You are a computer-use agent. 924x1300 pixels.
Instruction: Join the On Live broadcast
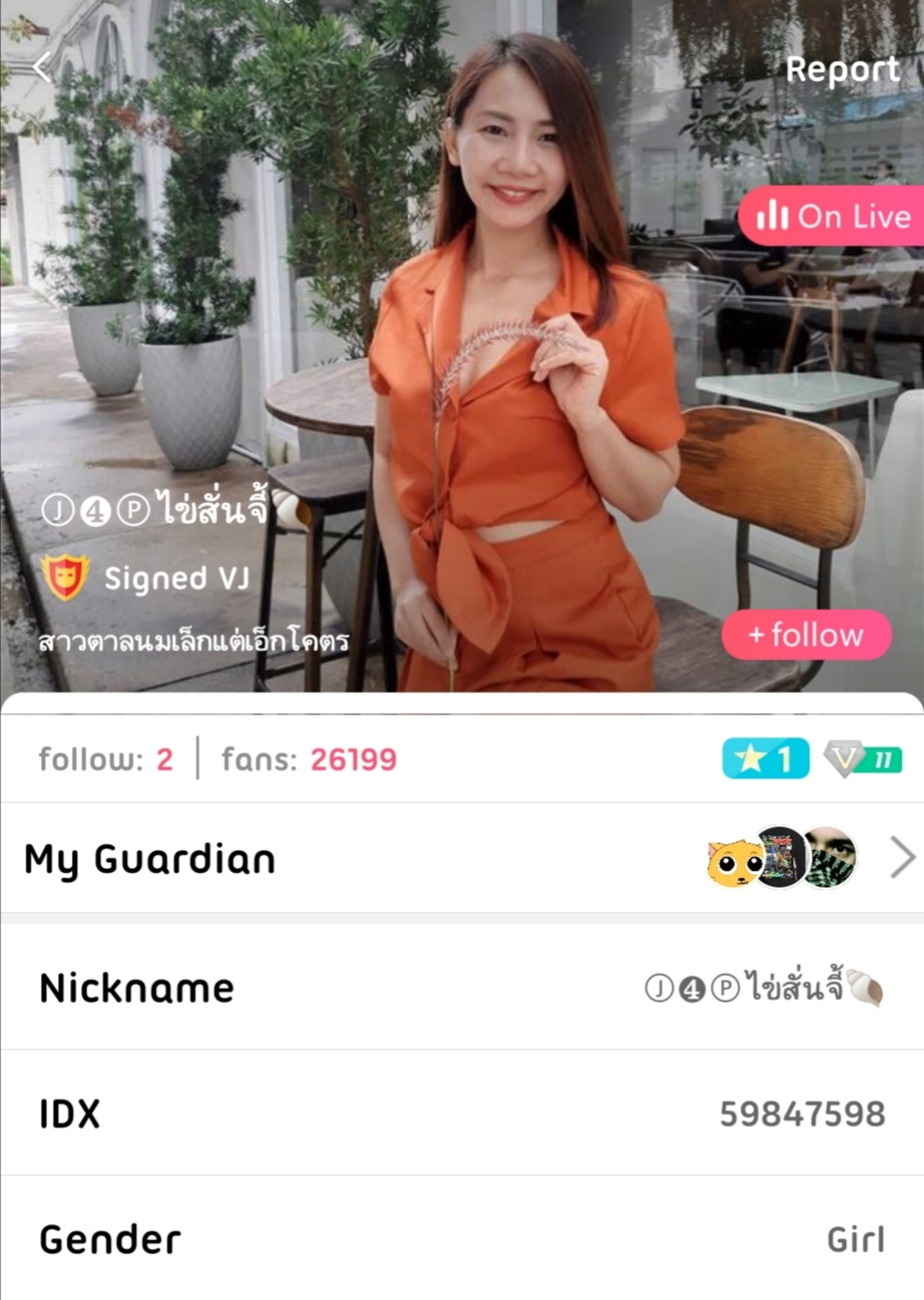(x=833, y=216)
